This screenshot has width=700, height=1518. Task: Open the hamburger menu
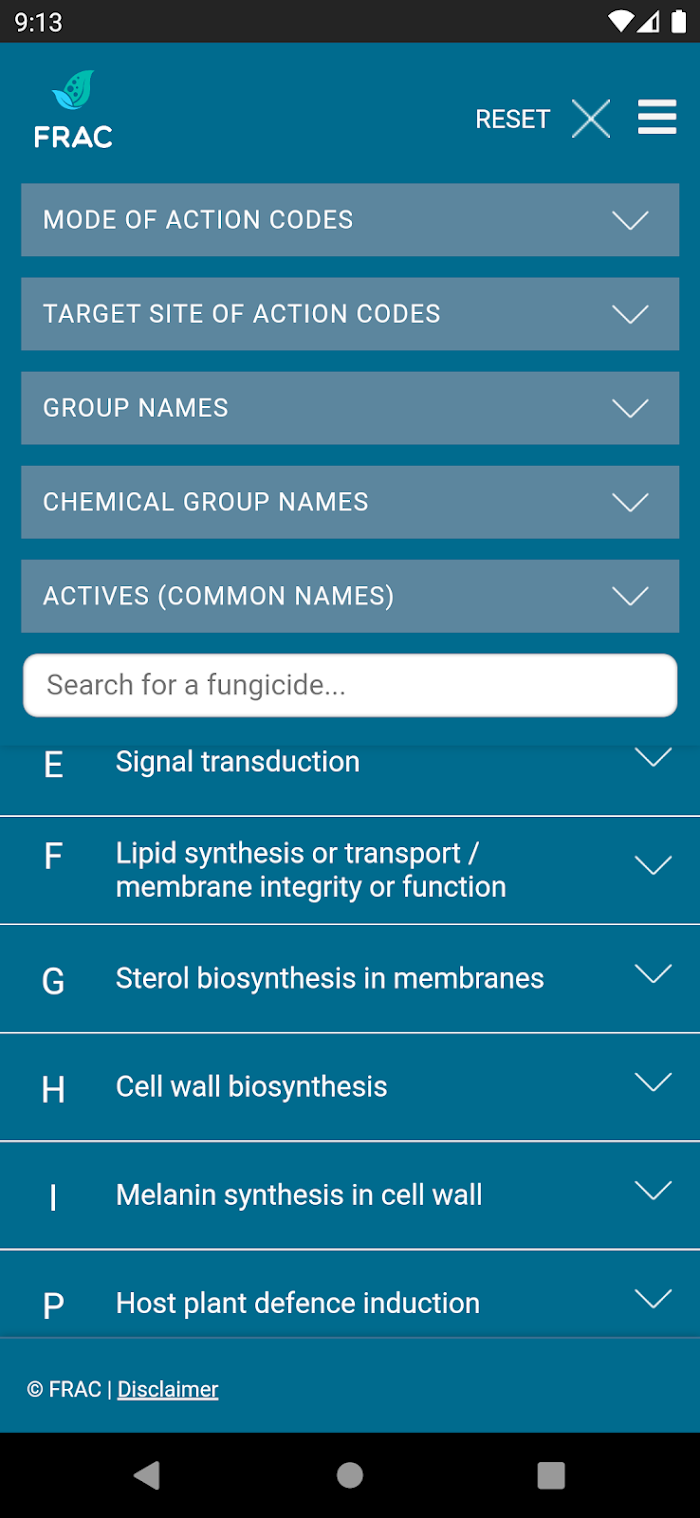point(657,118)
